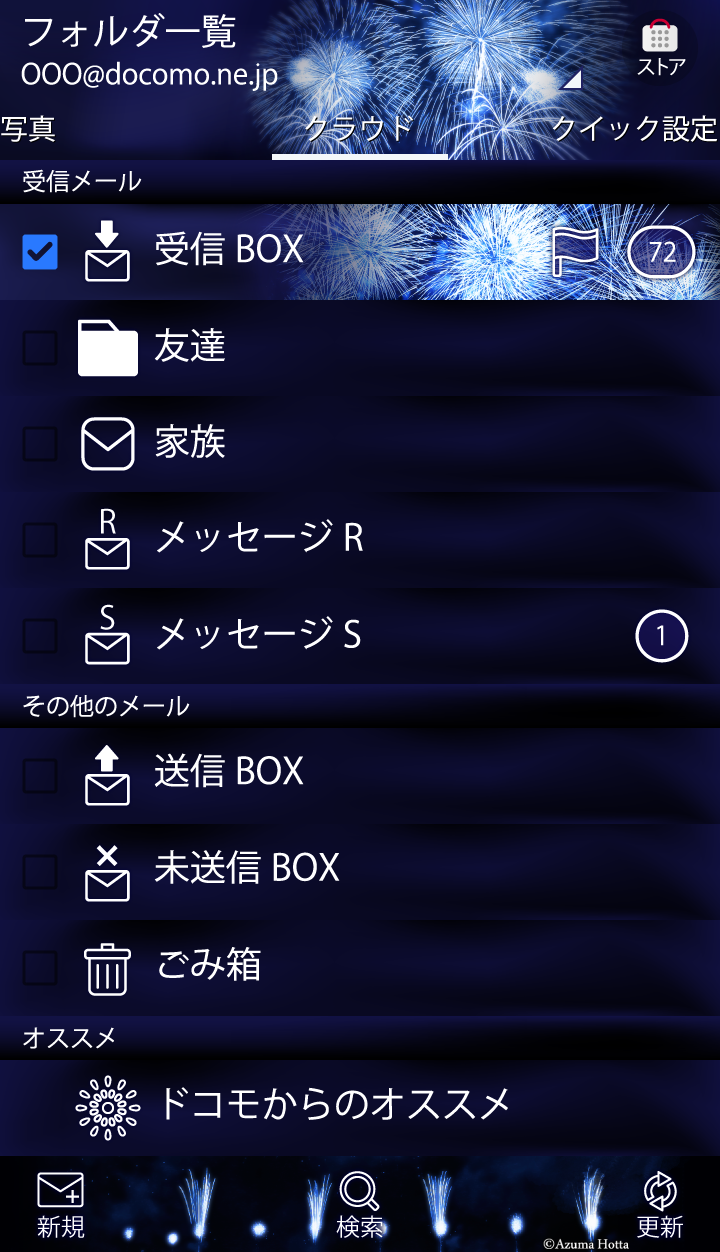Select the クラウド tab
The image size is (720, 1252).
coord(359,129)
